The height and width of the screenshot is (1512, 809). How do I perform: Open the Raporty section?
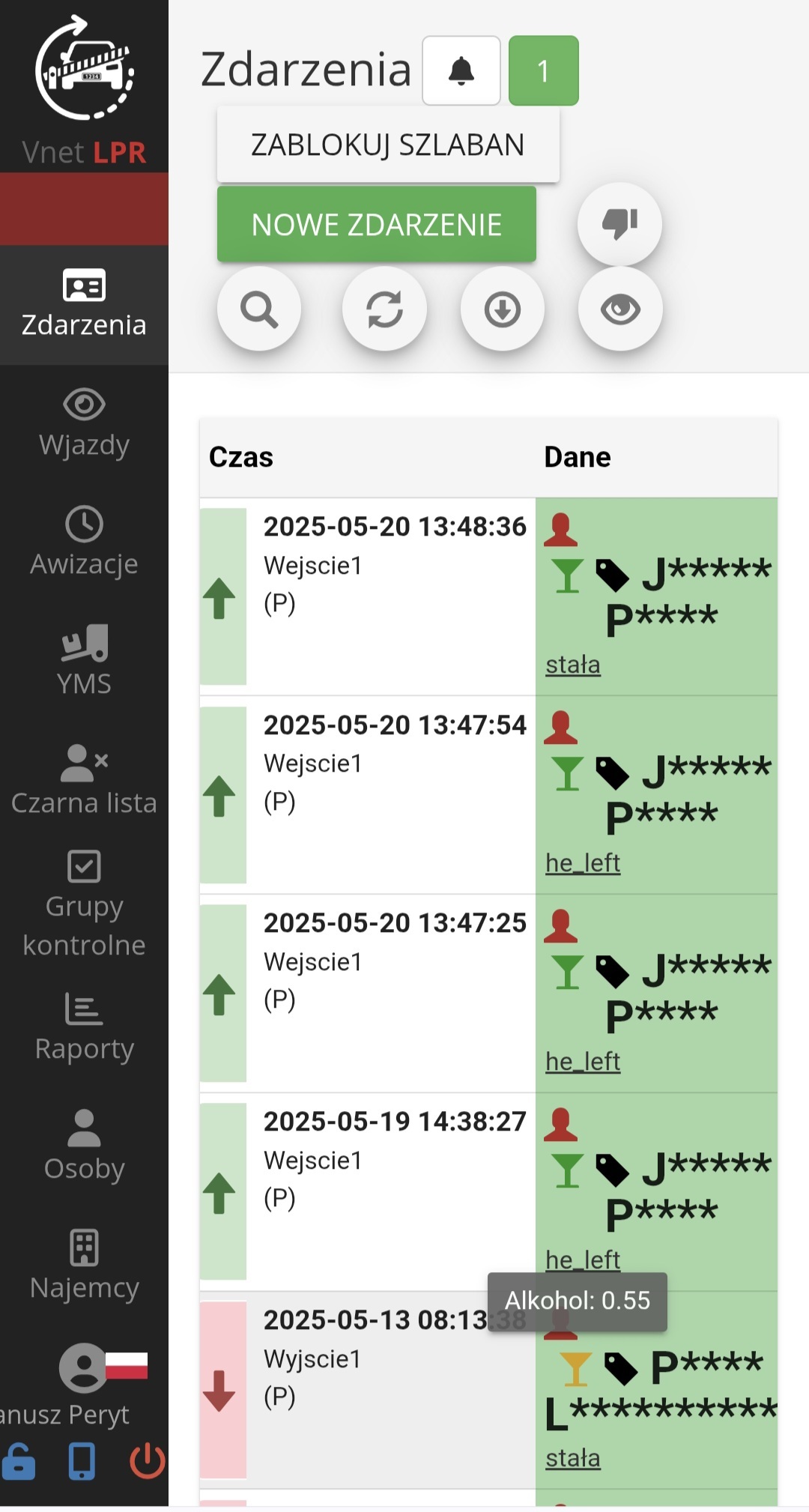point(84,1028)
